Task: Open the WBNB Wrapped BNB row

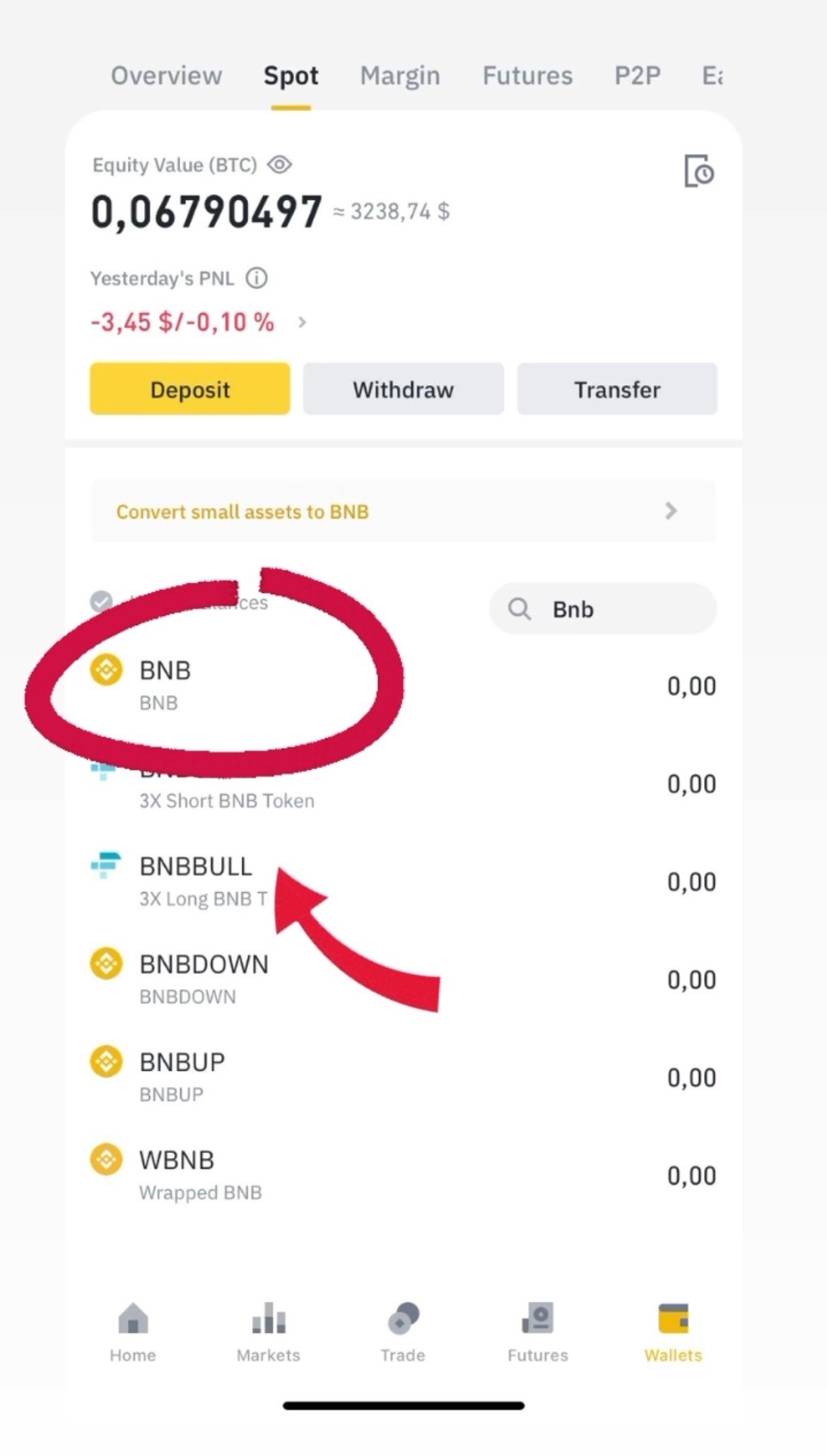Action: coord(404,1176)
